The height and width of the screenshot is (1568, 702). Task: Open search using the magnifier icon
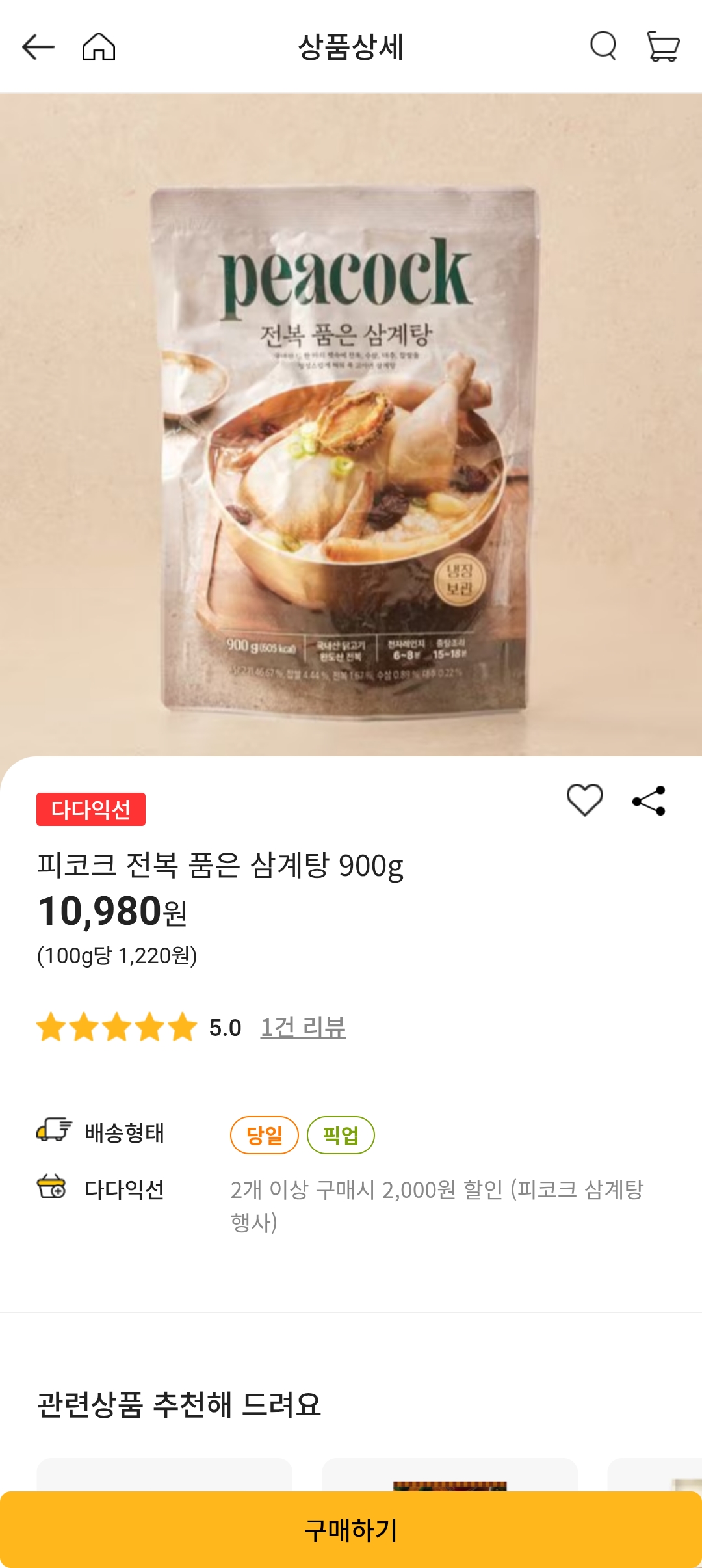pyautogui.click(x=603, y=47)
